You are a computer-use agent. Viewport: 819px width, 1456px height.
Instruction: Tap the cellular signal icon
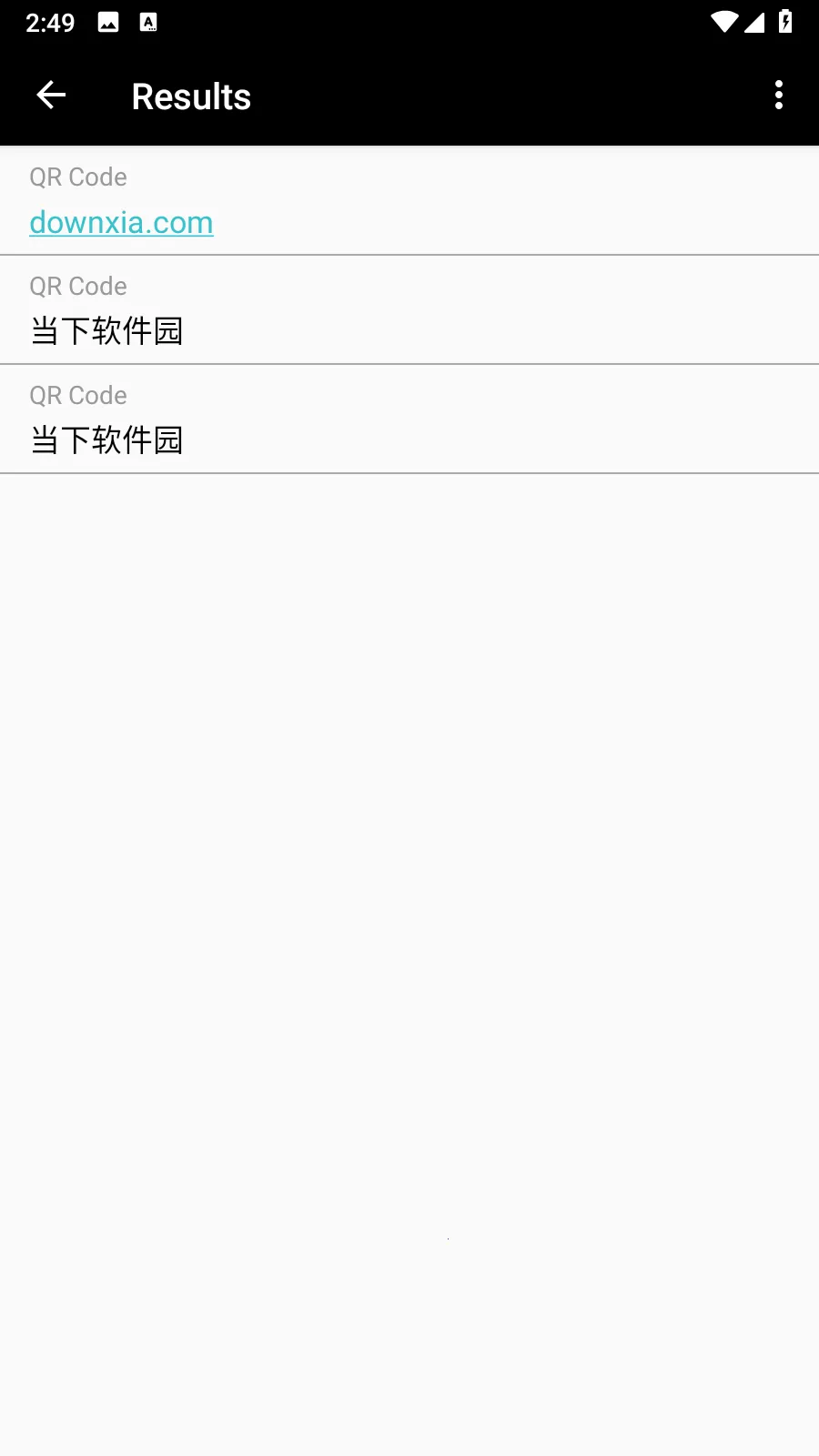[755, 23]
